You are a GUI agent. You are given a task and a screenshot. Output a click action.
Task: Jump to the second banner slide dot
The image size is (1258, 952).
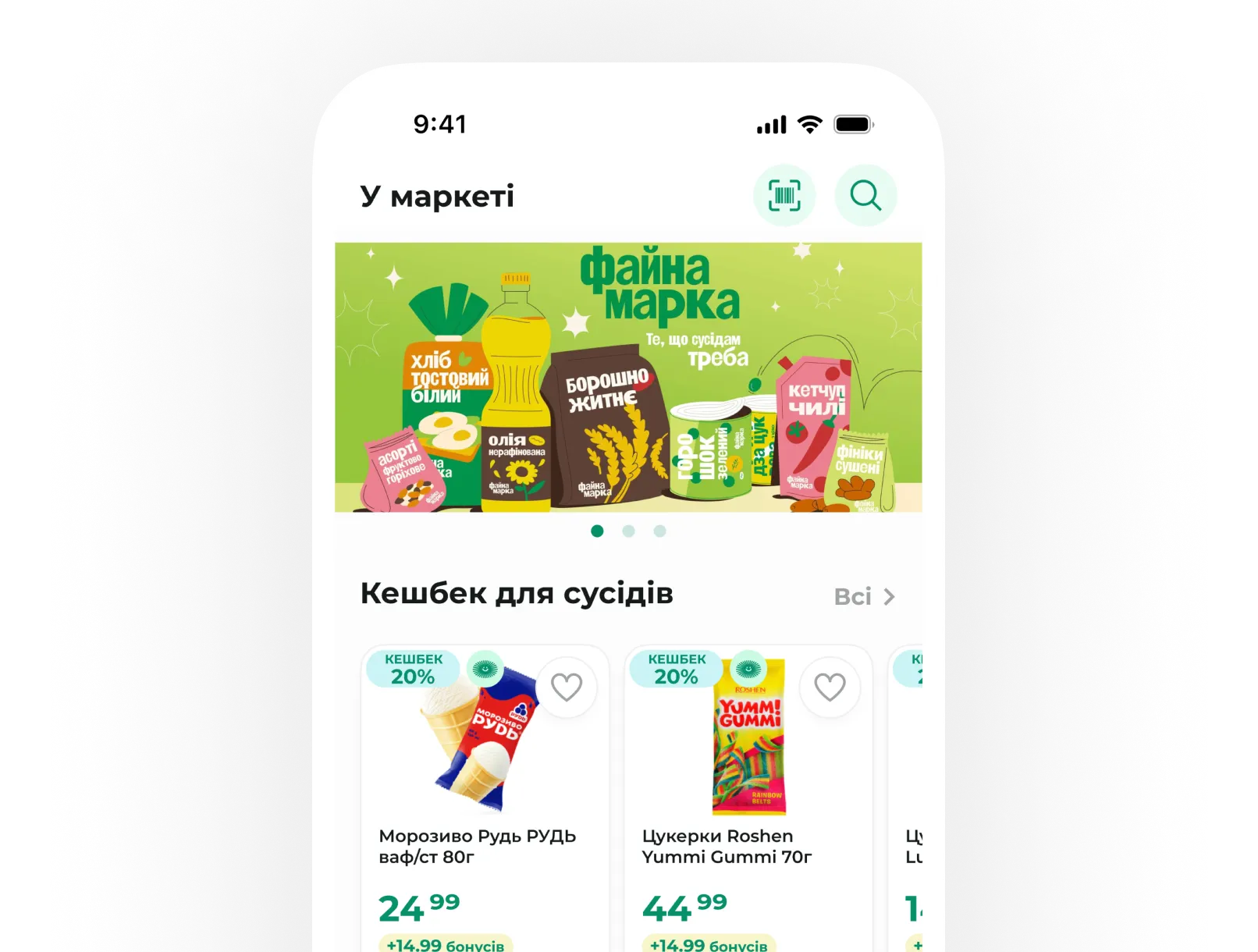(628, 531)
